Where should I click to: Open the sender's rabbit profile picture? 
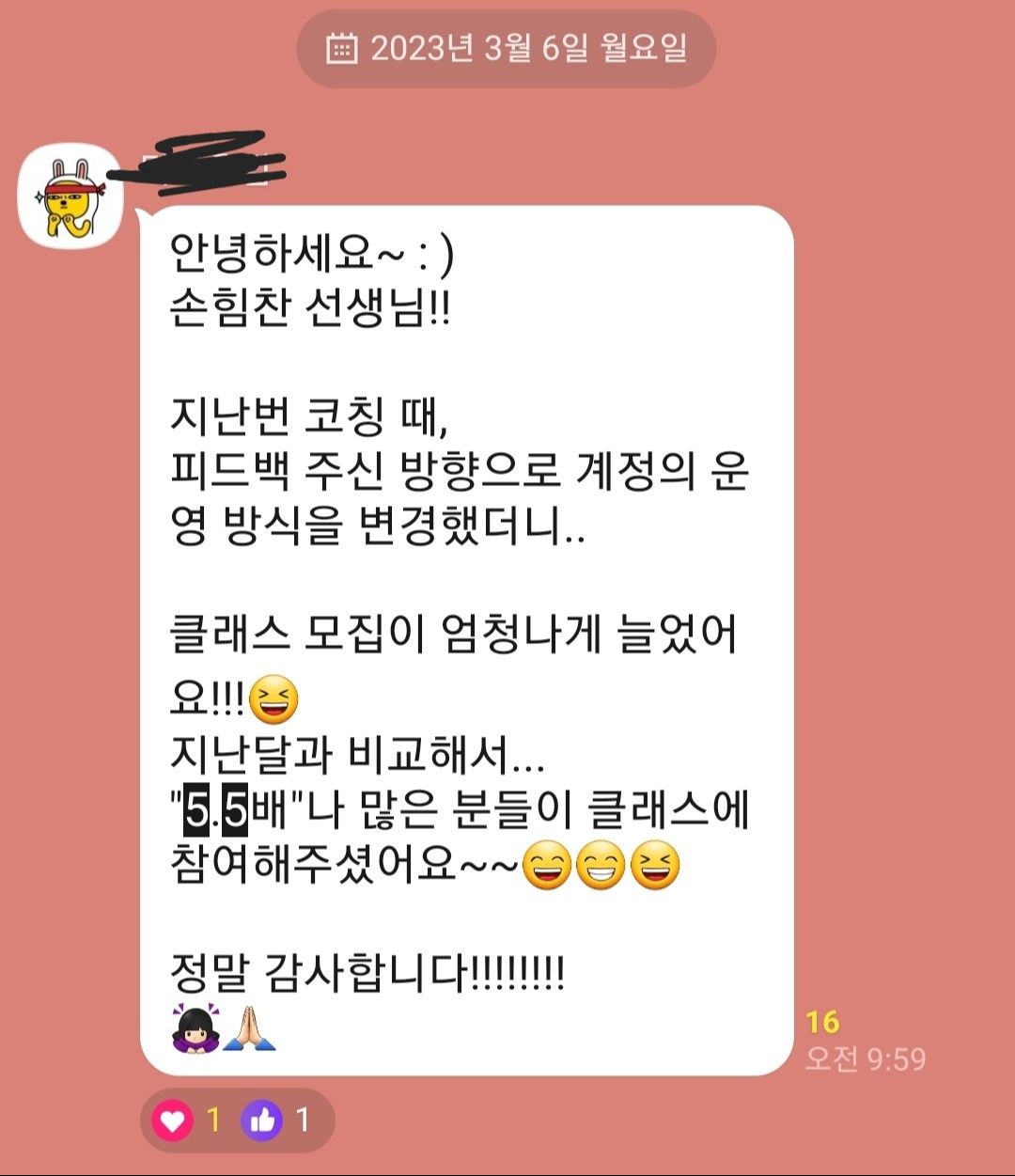(x=70, y=196)
